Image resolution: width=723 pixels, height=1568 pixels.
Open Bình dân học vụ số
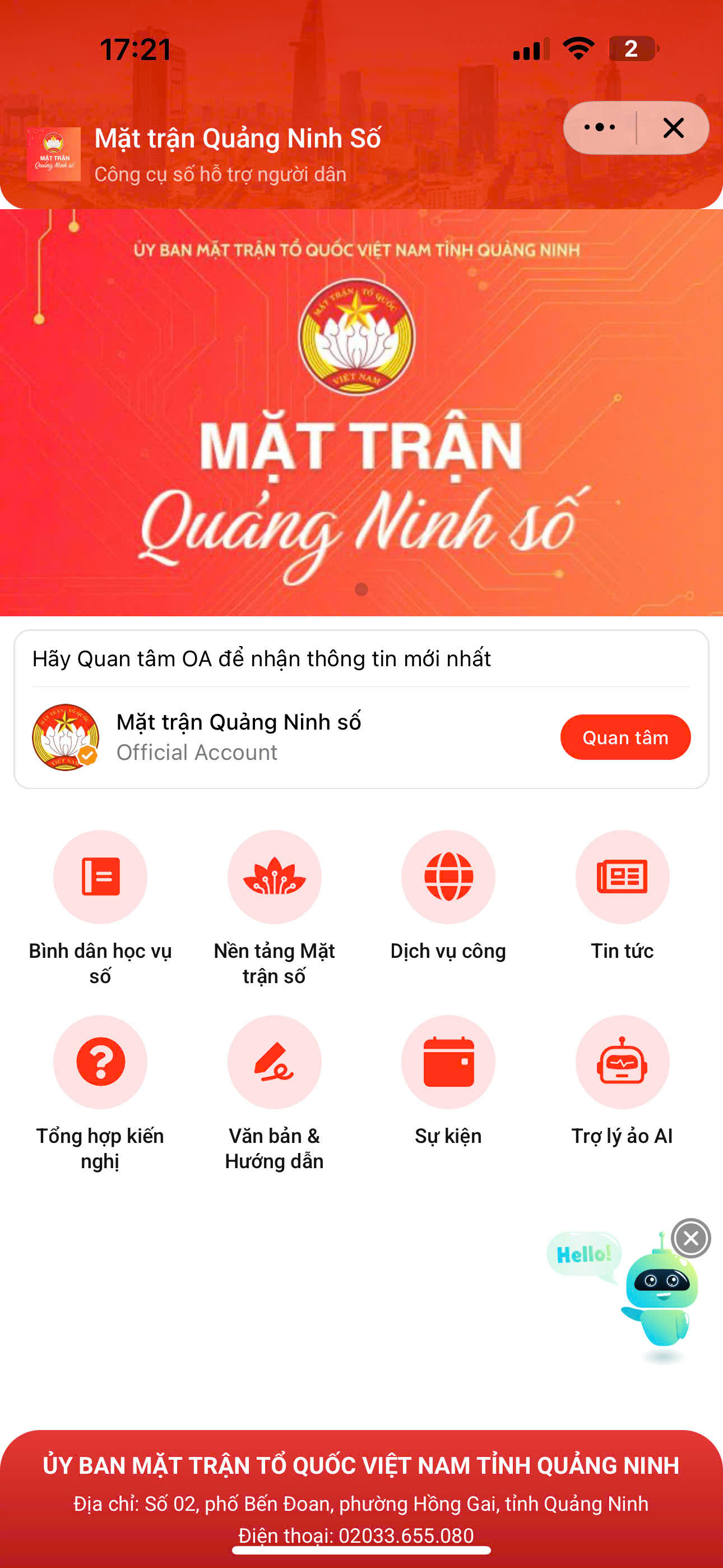coord(100,877)
